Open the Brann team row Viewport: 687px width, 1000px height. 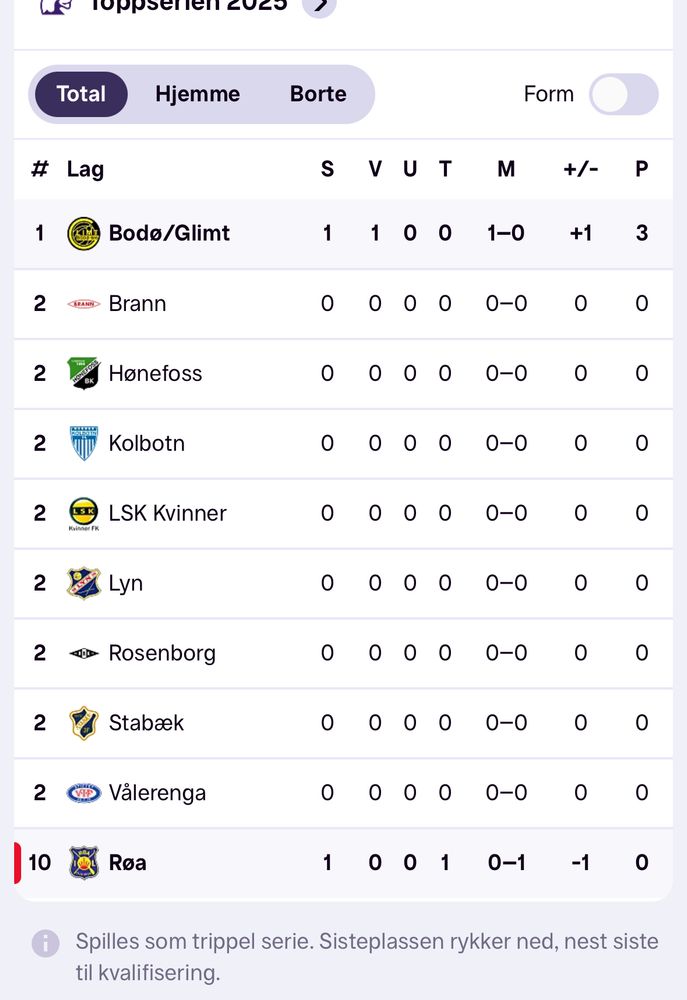[343, 304]
